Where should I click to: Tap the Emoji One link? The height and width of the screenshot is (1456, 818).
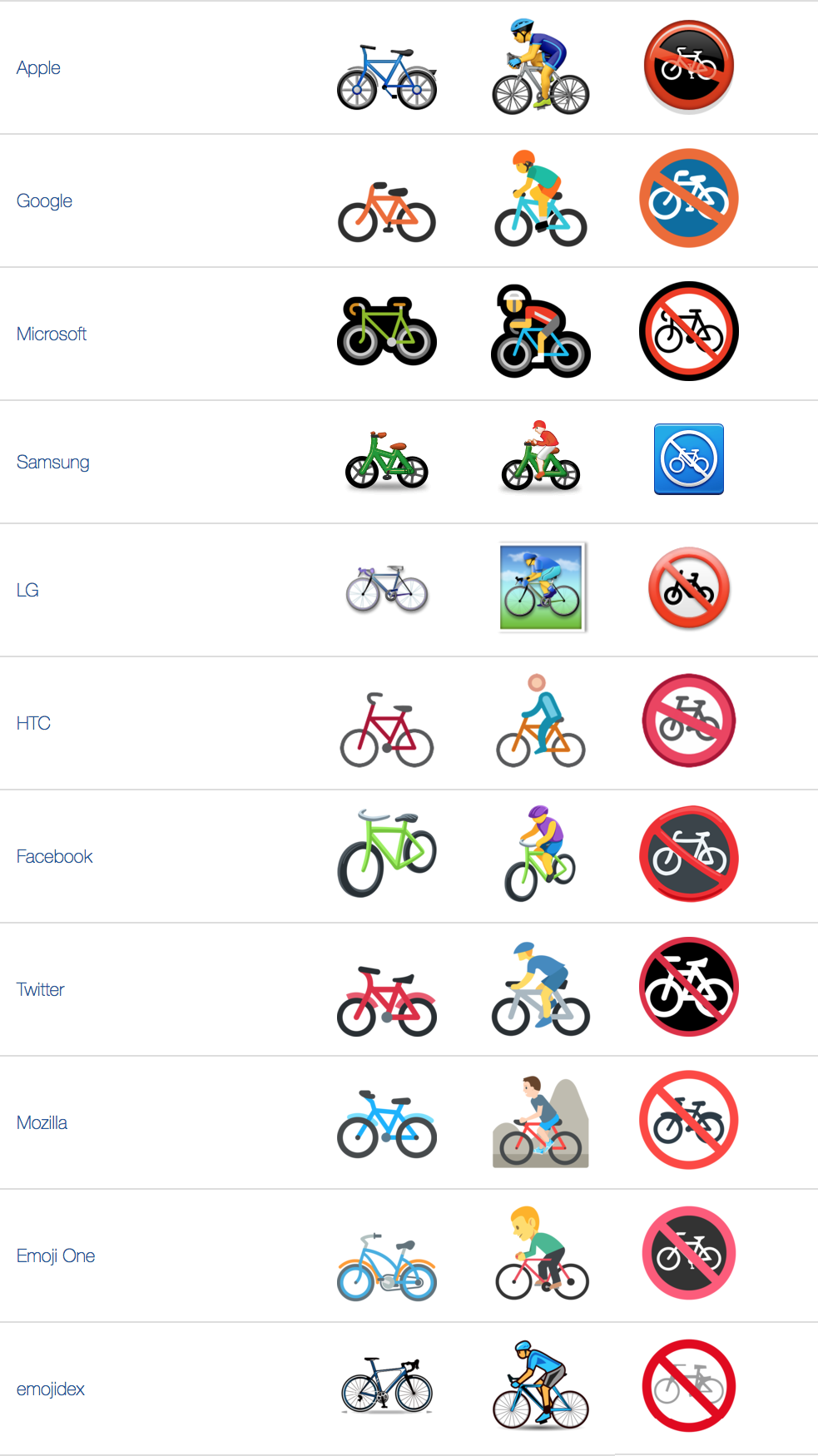pos(56,1255)
